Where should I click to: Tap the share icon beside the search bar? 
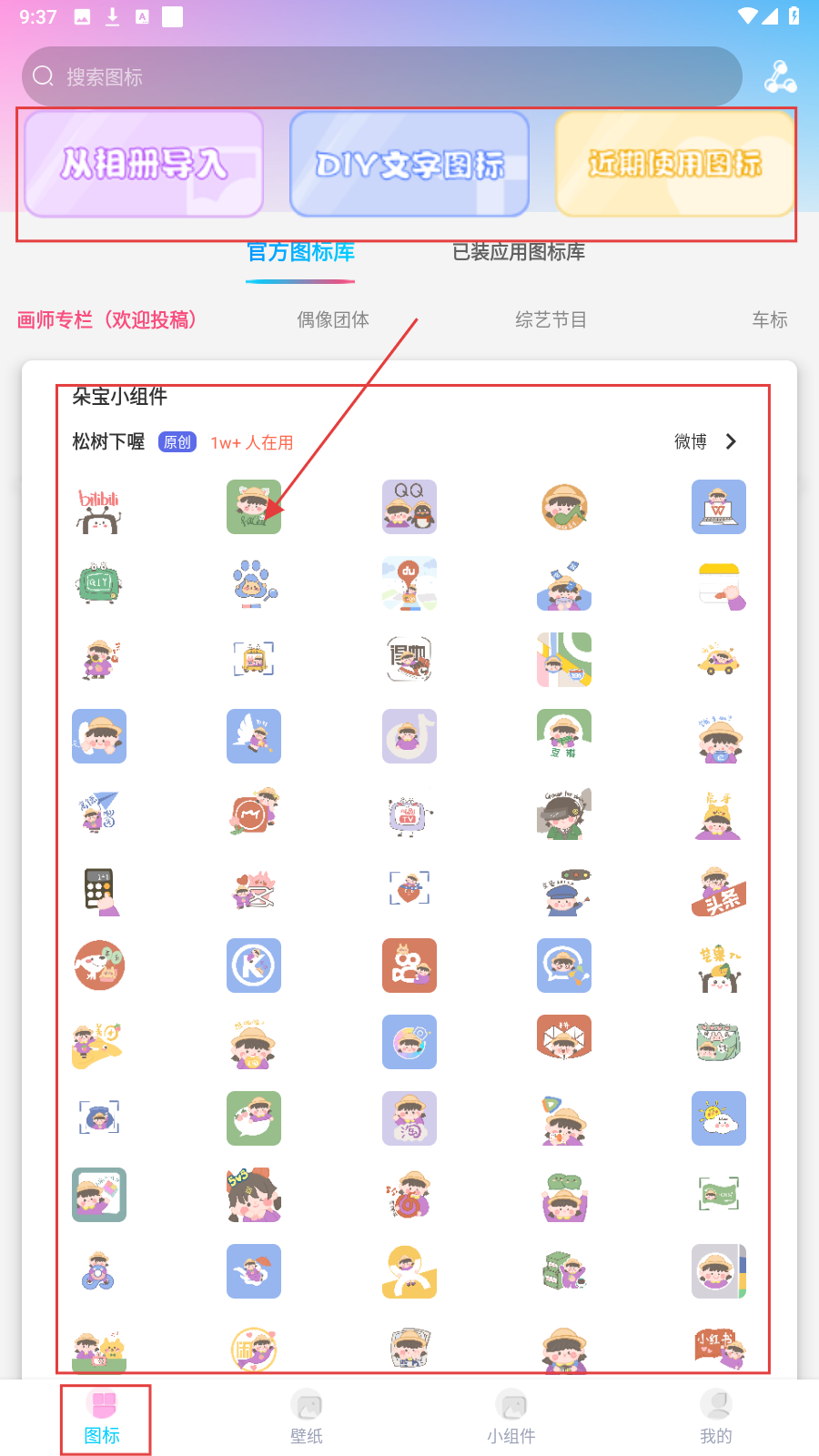tap(780, 77)
